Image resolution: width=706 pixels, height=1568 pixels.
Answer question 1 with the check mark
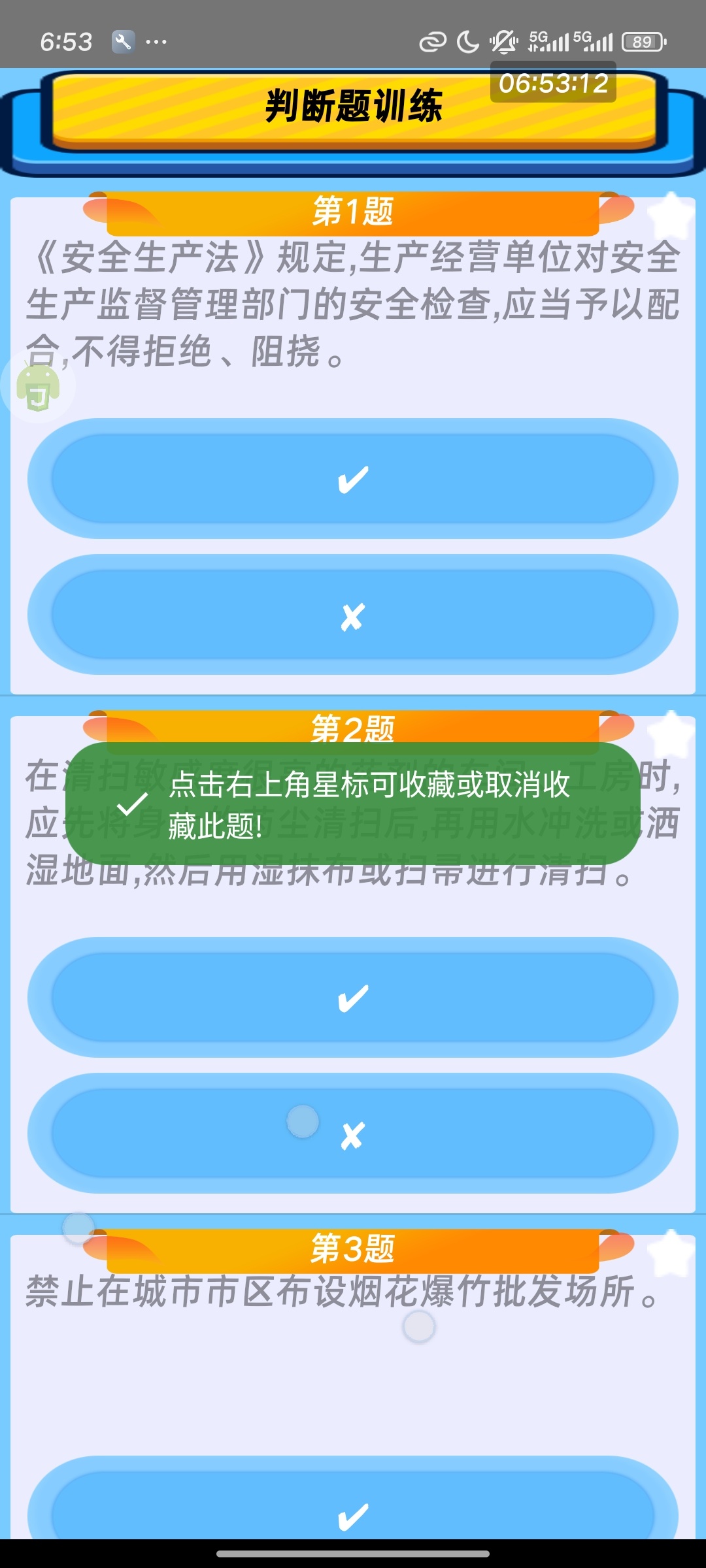coord(353,479)
